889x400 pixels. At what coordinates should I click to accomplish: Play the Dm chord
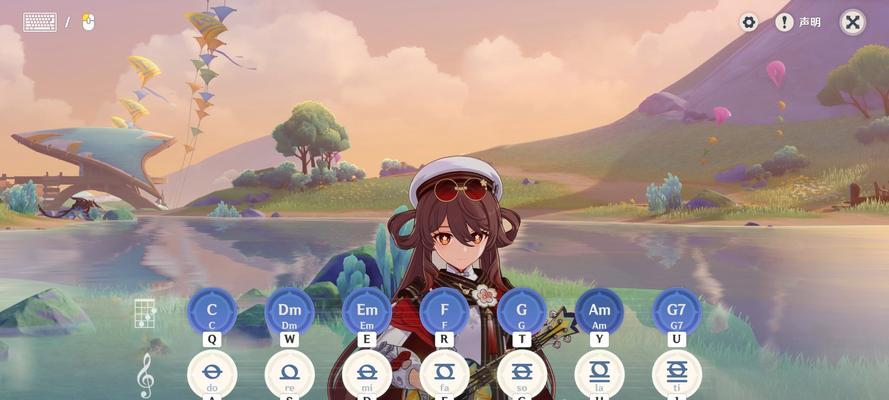click(x=290, y=311)
